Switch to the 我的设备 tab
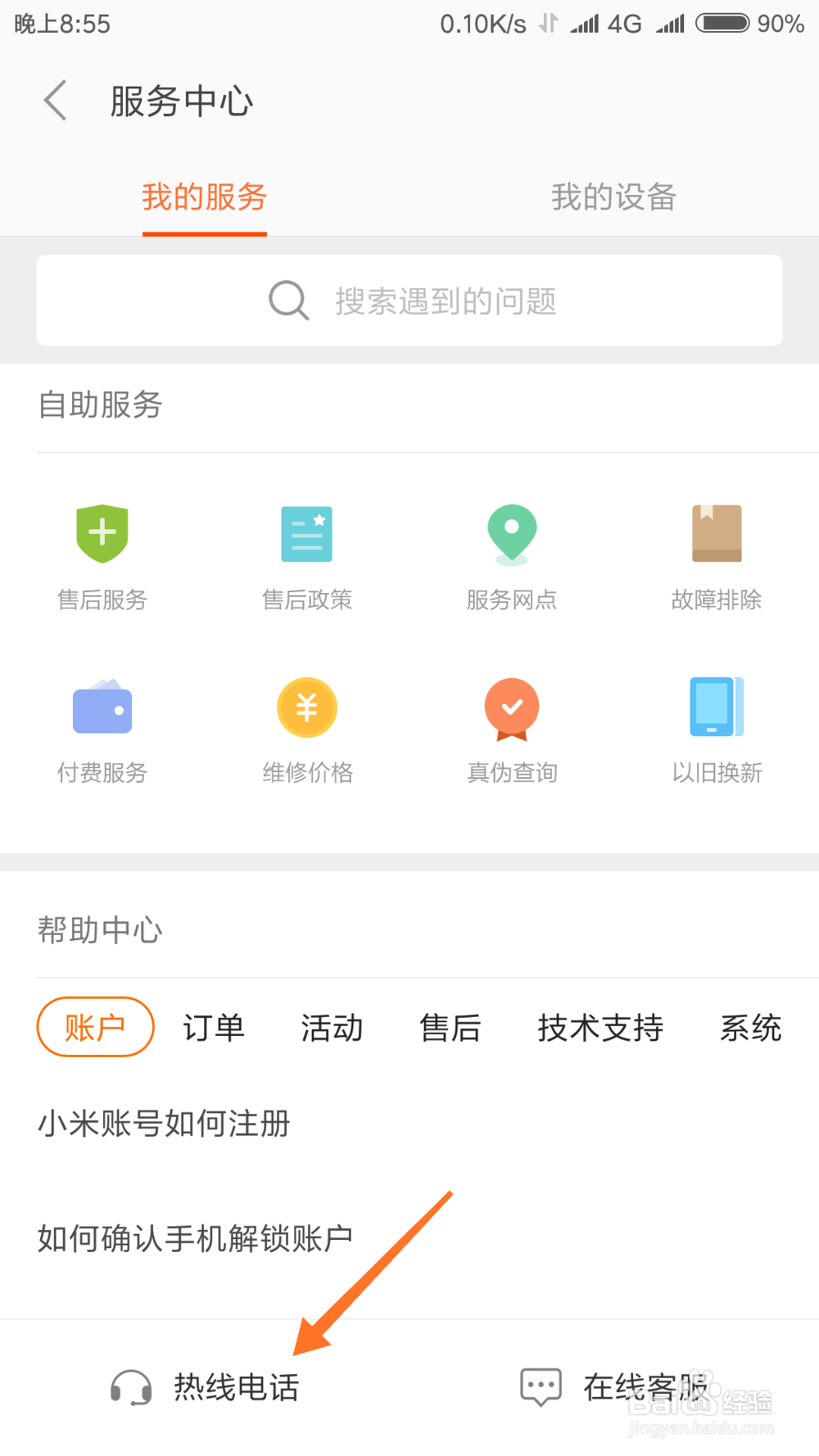The image size is (819, 1456). tap(613, 197)
